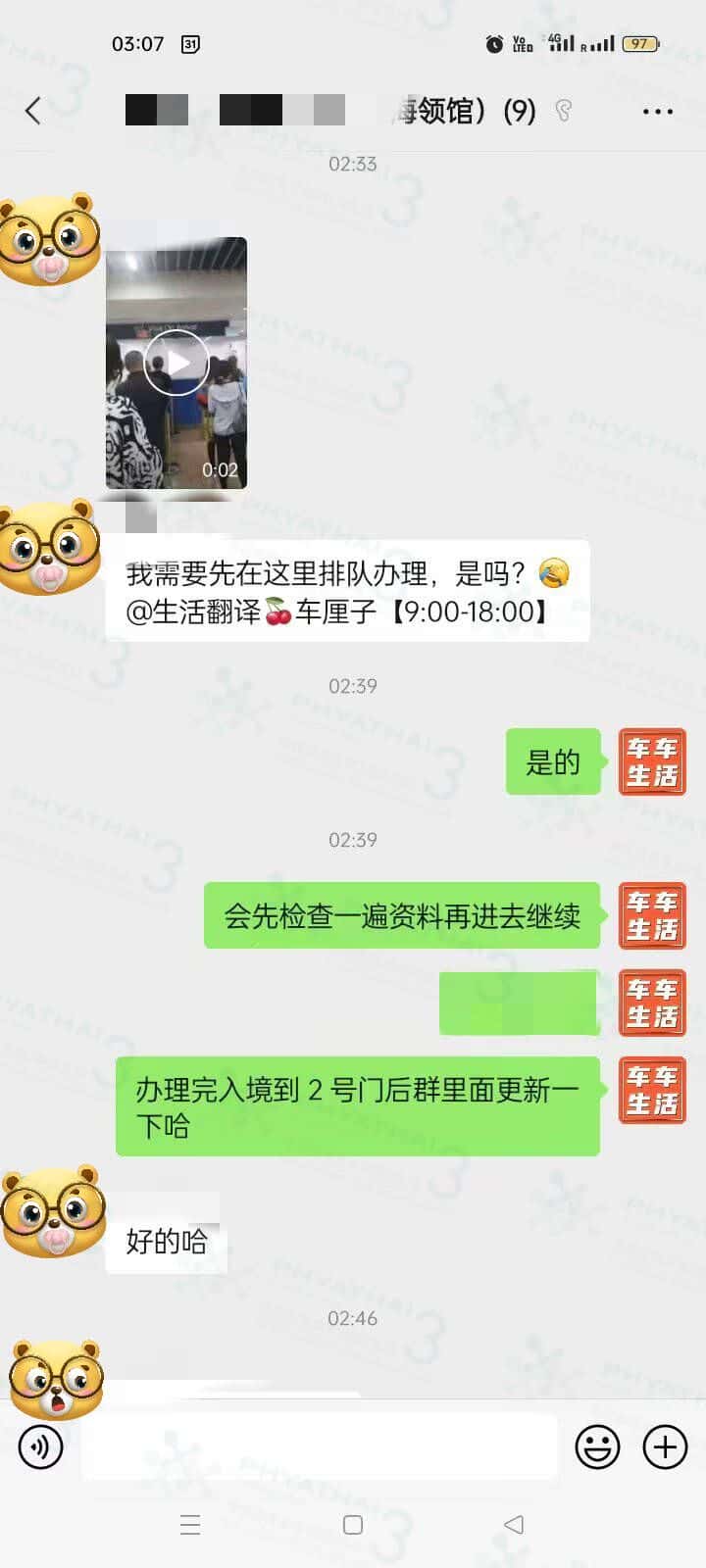Open the plus attachments menu
This screenshot has width=706, height=1568.
(665, 1446)
